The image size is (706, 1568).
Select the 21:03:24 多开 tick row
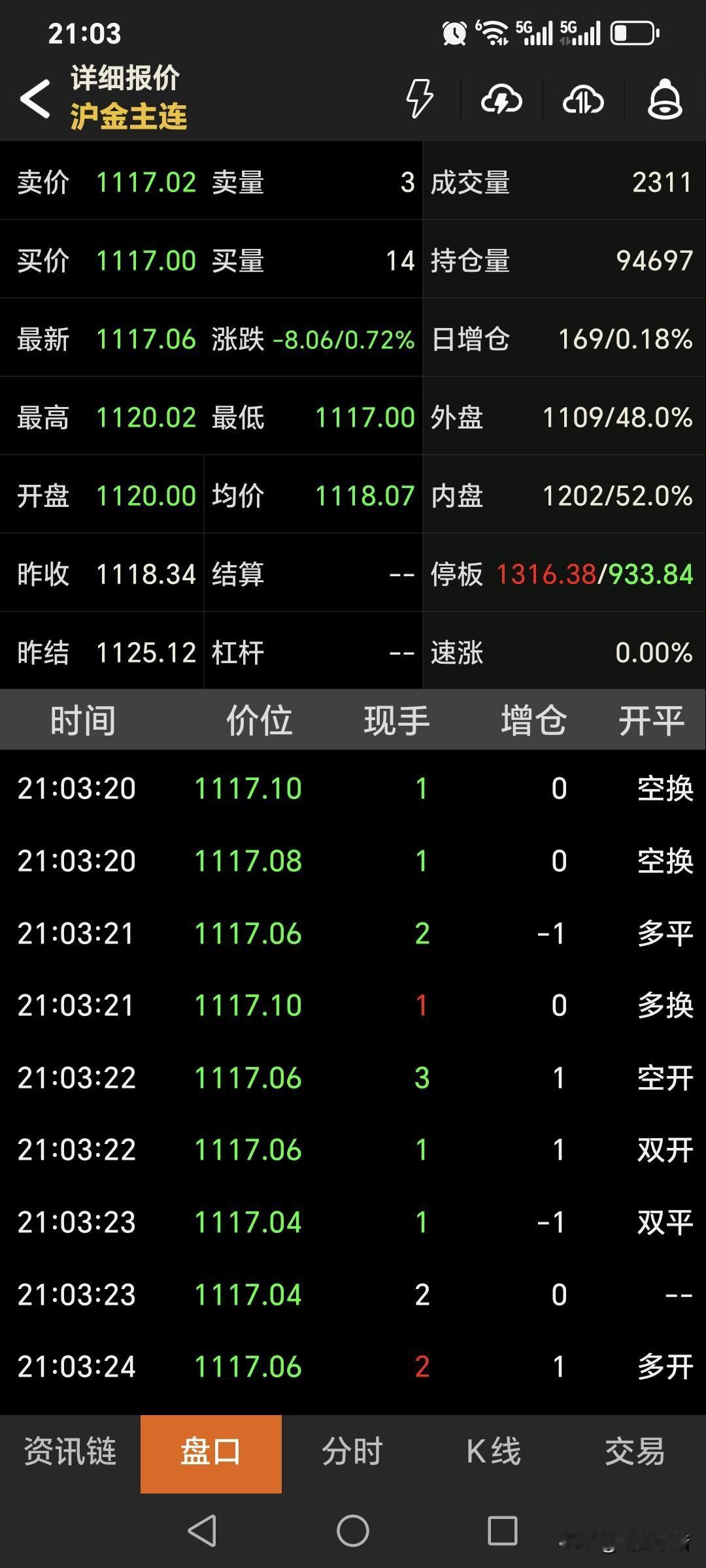[x=353, y=1365]
